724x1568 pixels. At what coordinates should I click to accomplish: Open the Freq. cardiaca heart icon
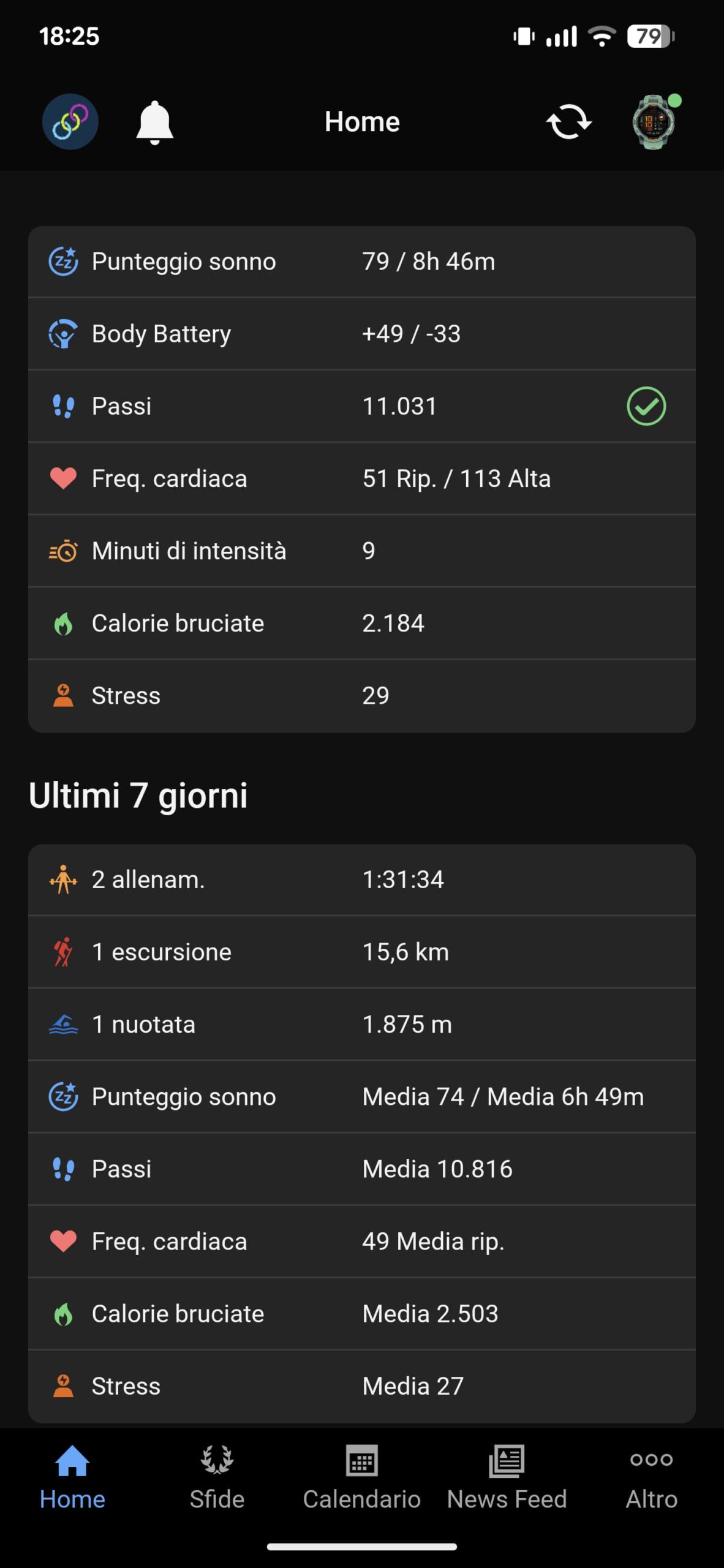pos(63,478)
